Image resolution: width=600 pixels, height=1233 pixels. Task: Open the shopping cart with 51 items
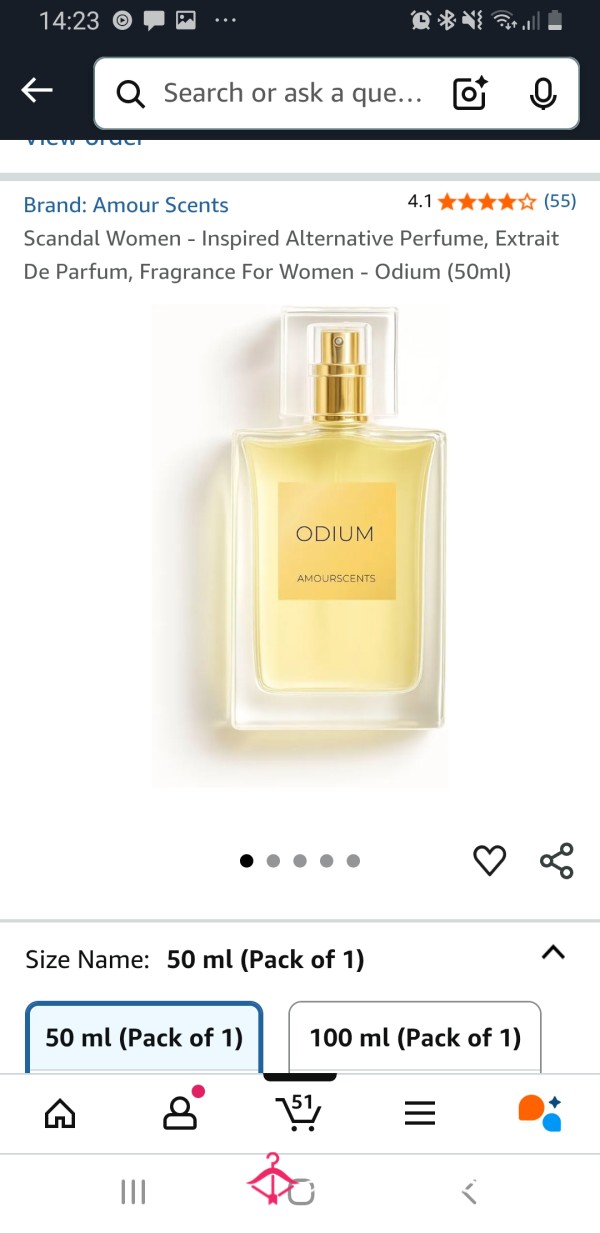point(298,1112)
